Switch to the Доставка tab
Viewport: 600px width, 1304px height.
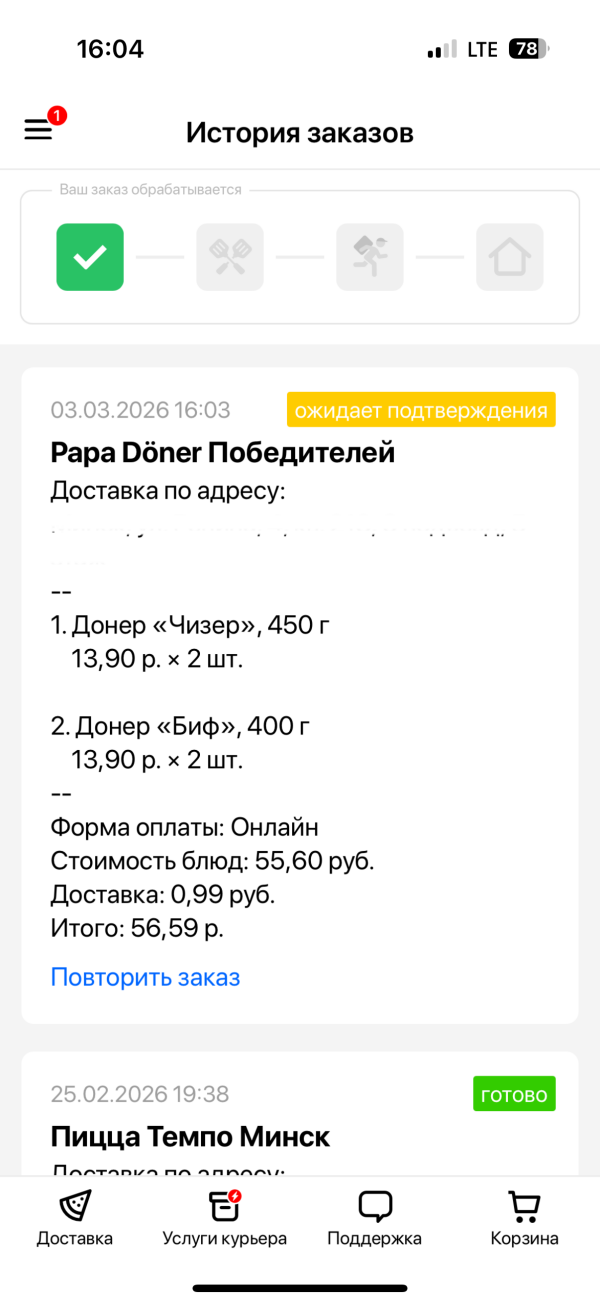tap(75, 1218)
